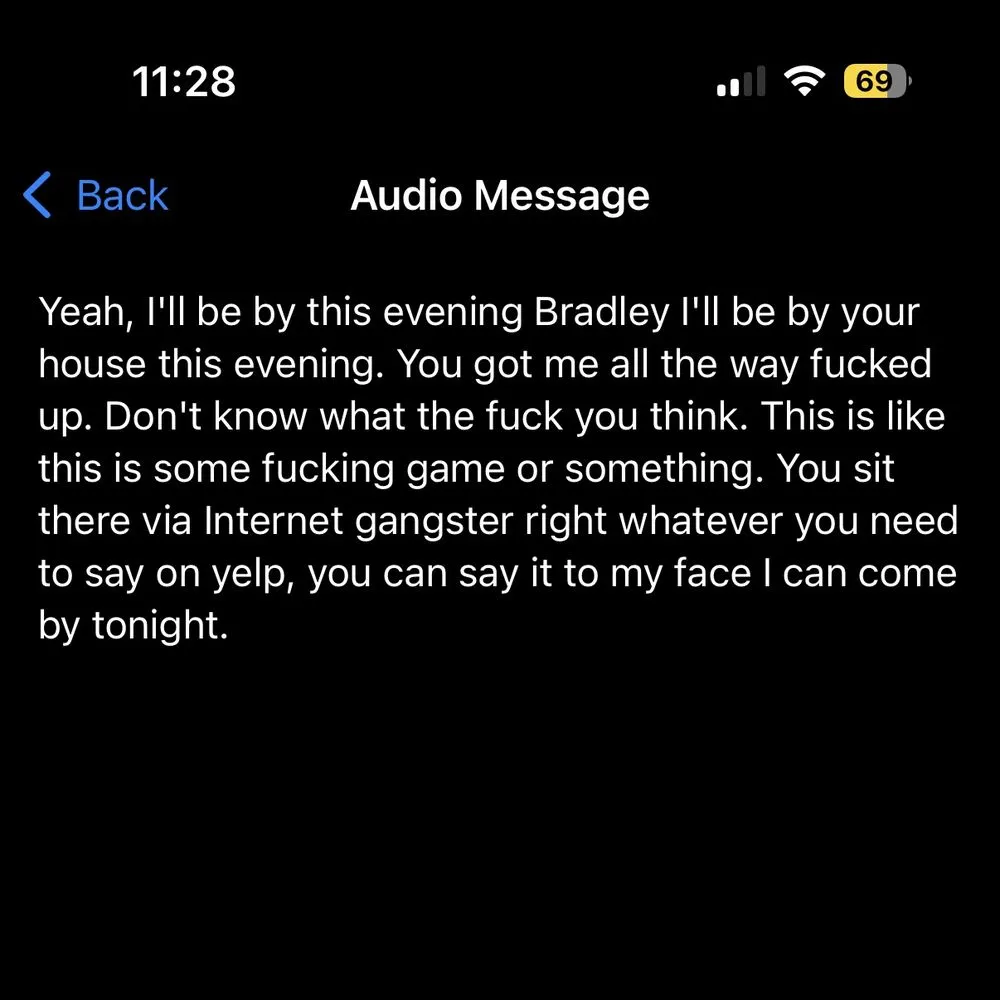Go back from the Audio Message screen
1000x1000 pixels.
[x=97, y=195]
